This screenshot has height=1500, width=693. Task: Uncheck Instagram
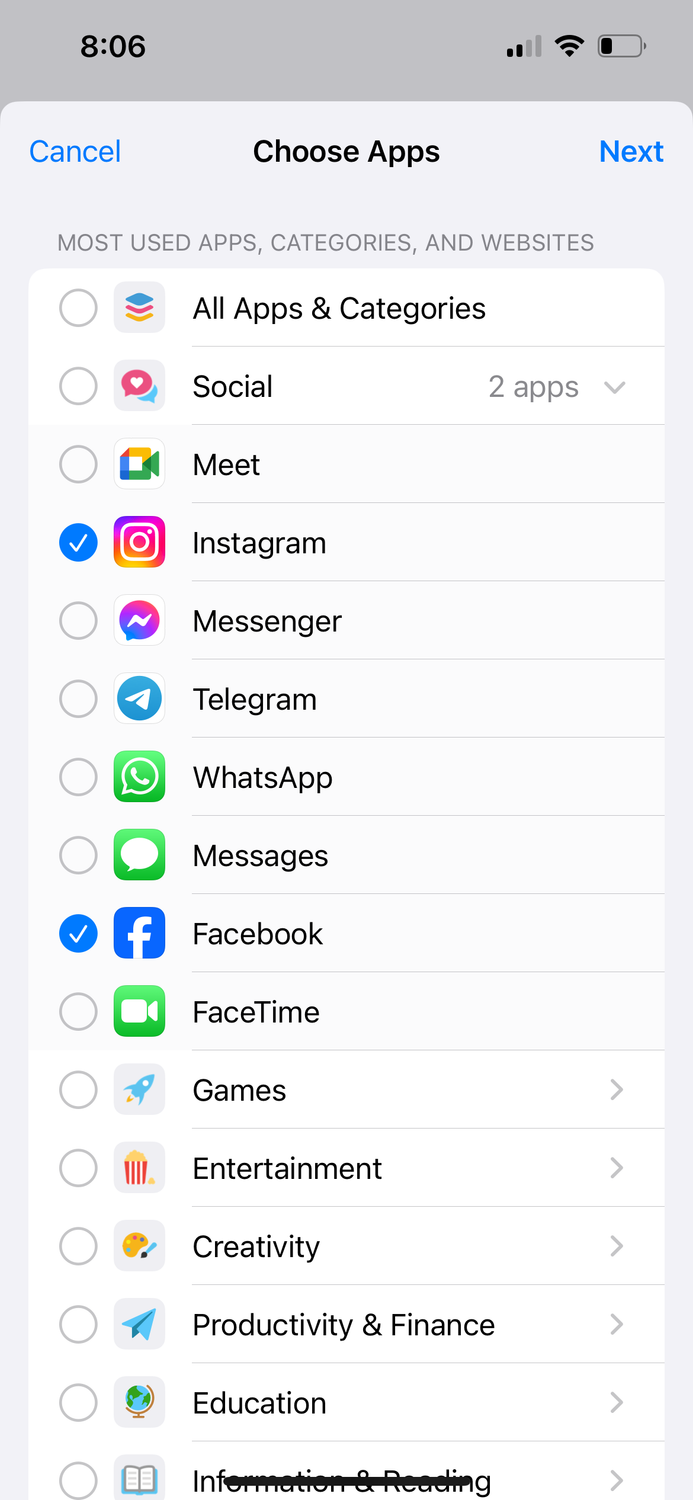tap(78, 543)
